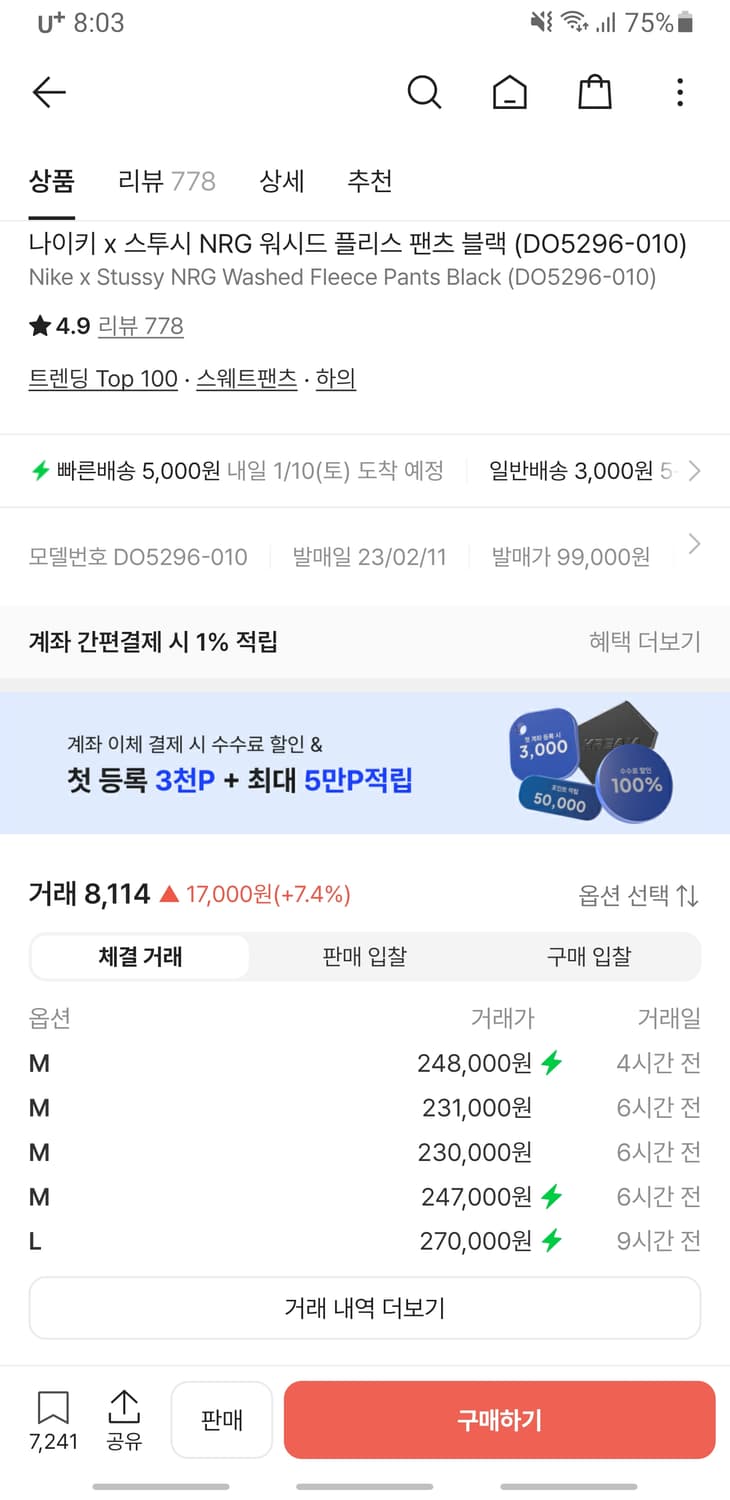Open the search icon in the top bar
730x1500 pixels.
coord(424,91)
